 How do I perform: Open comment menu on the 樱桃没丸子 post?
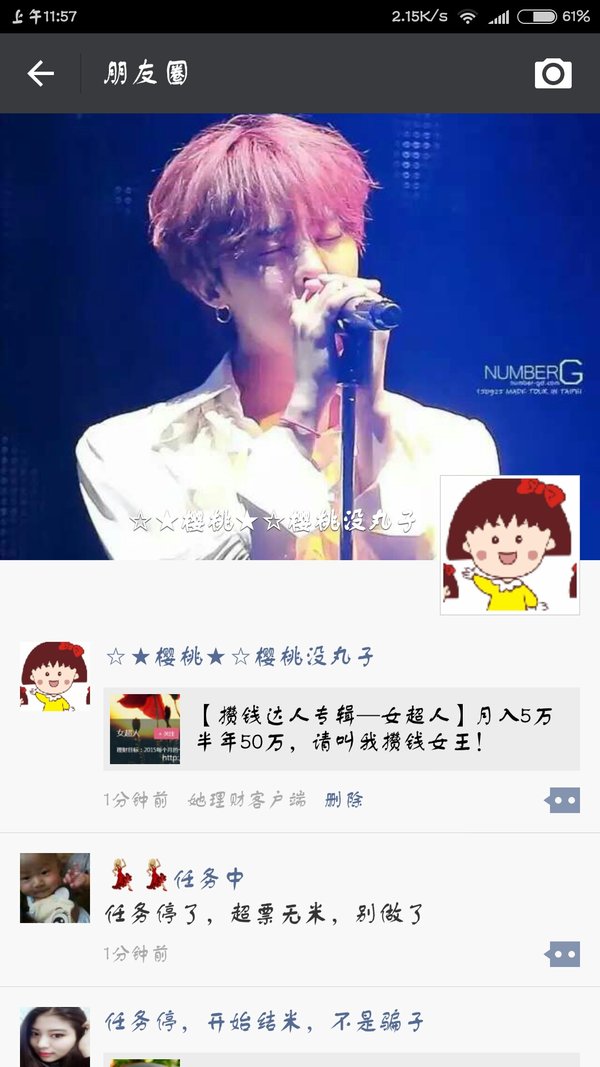pos(563,800)
